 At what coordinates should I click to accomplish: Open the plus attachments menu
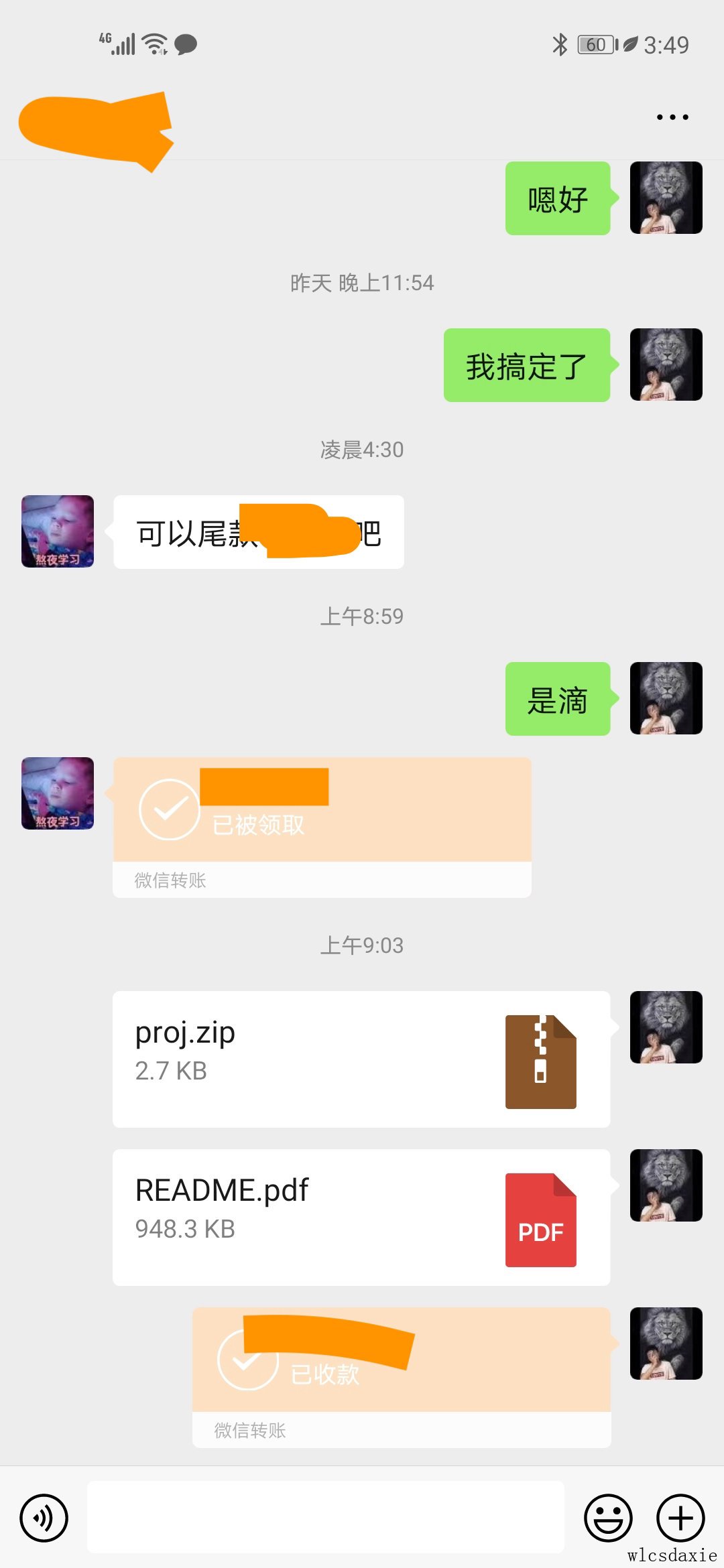680,1518
